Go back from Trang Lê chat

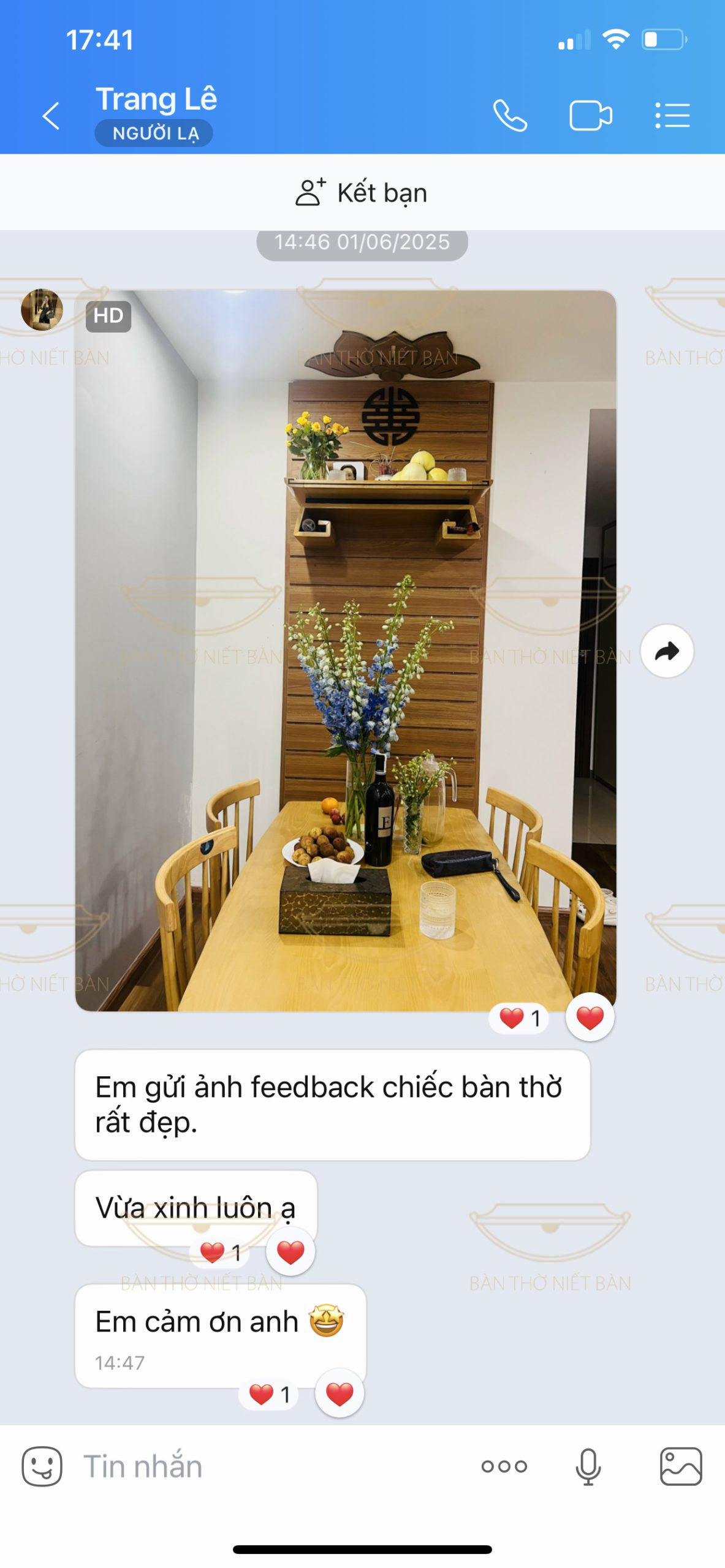click(x=51, y=115)
